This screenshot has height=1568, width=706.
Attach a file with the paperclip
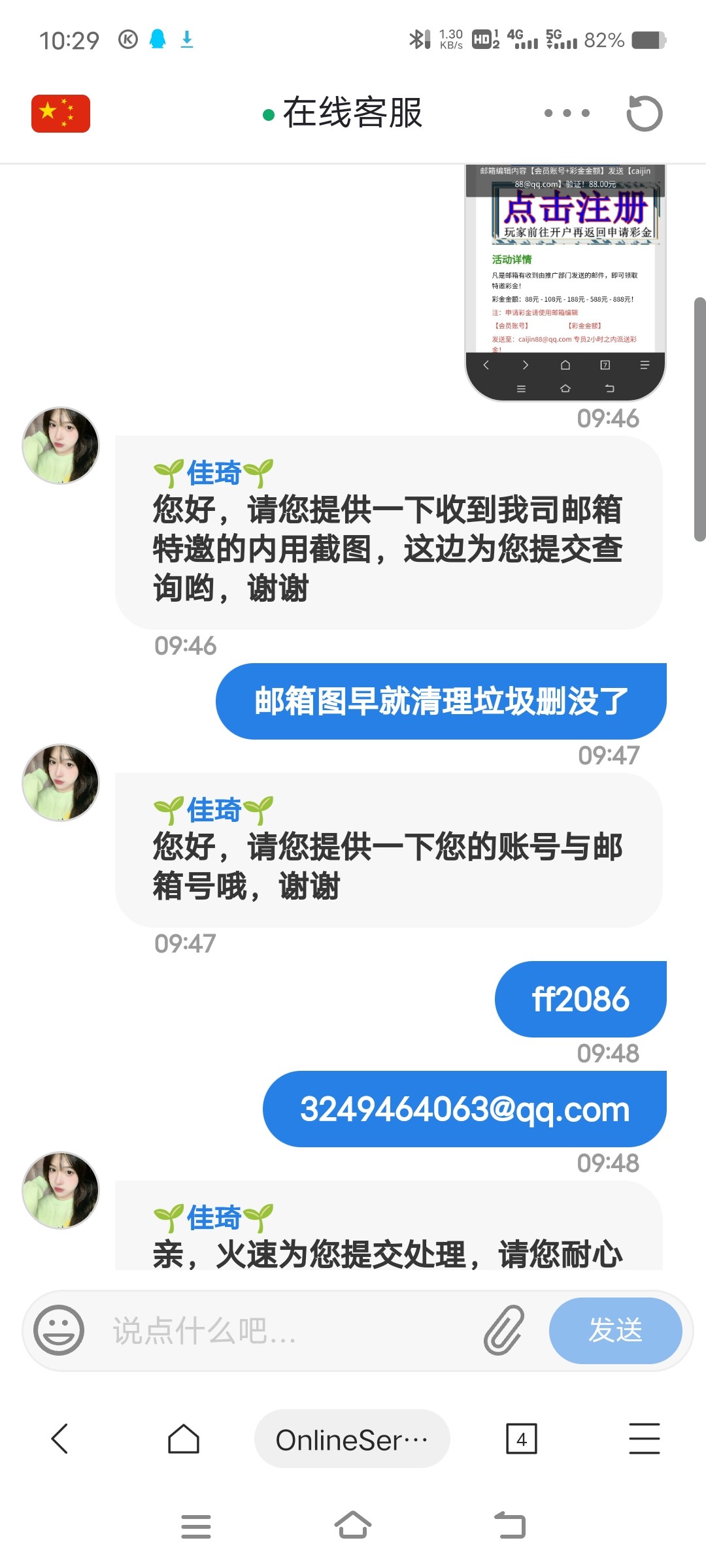tap(504, 1330)
